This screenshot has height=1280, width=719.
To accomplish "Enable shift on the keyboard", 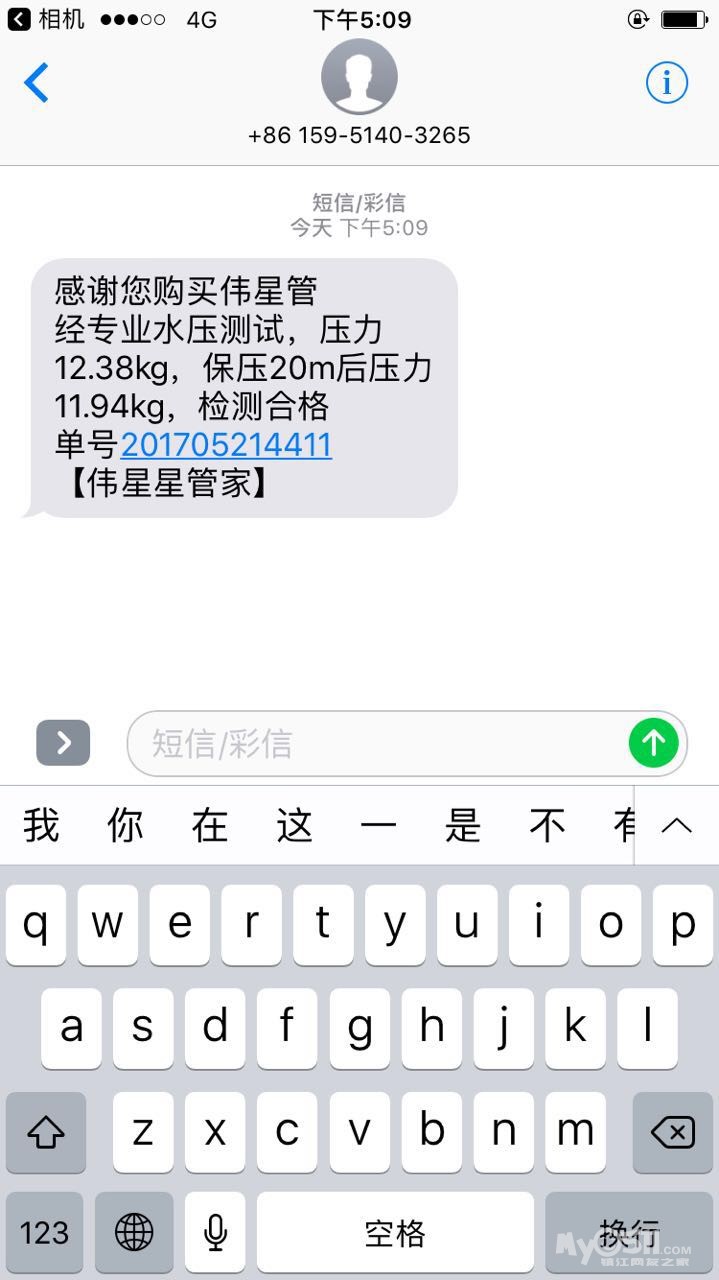I will coord(46,1132).
